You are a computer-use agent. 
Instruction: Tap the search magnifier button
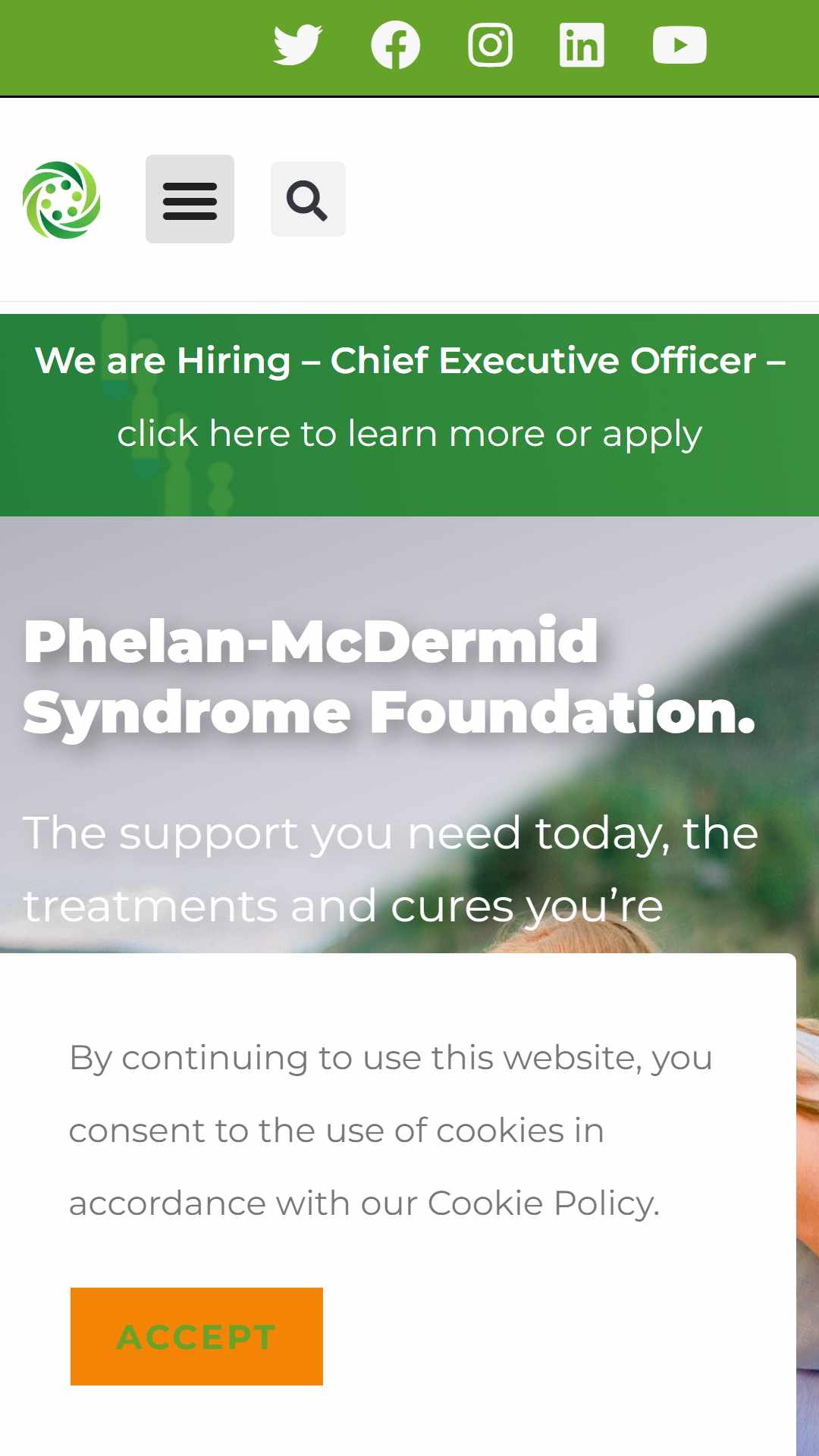[x=308, y=199]
